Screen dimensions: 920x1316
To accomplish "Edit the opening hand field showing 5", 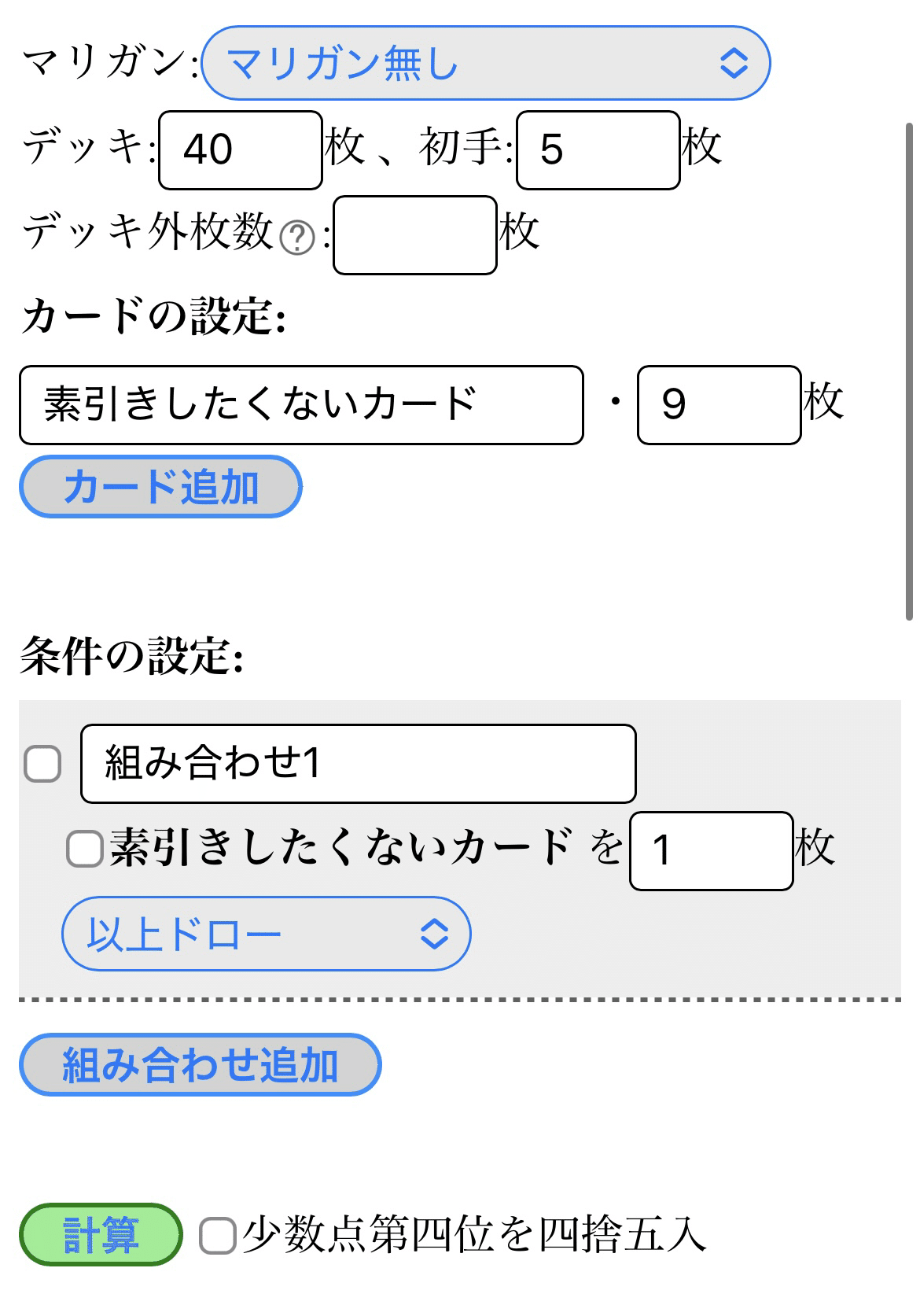I will tap(598, 150).
